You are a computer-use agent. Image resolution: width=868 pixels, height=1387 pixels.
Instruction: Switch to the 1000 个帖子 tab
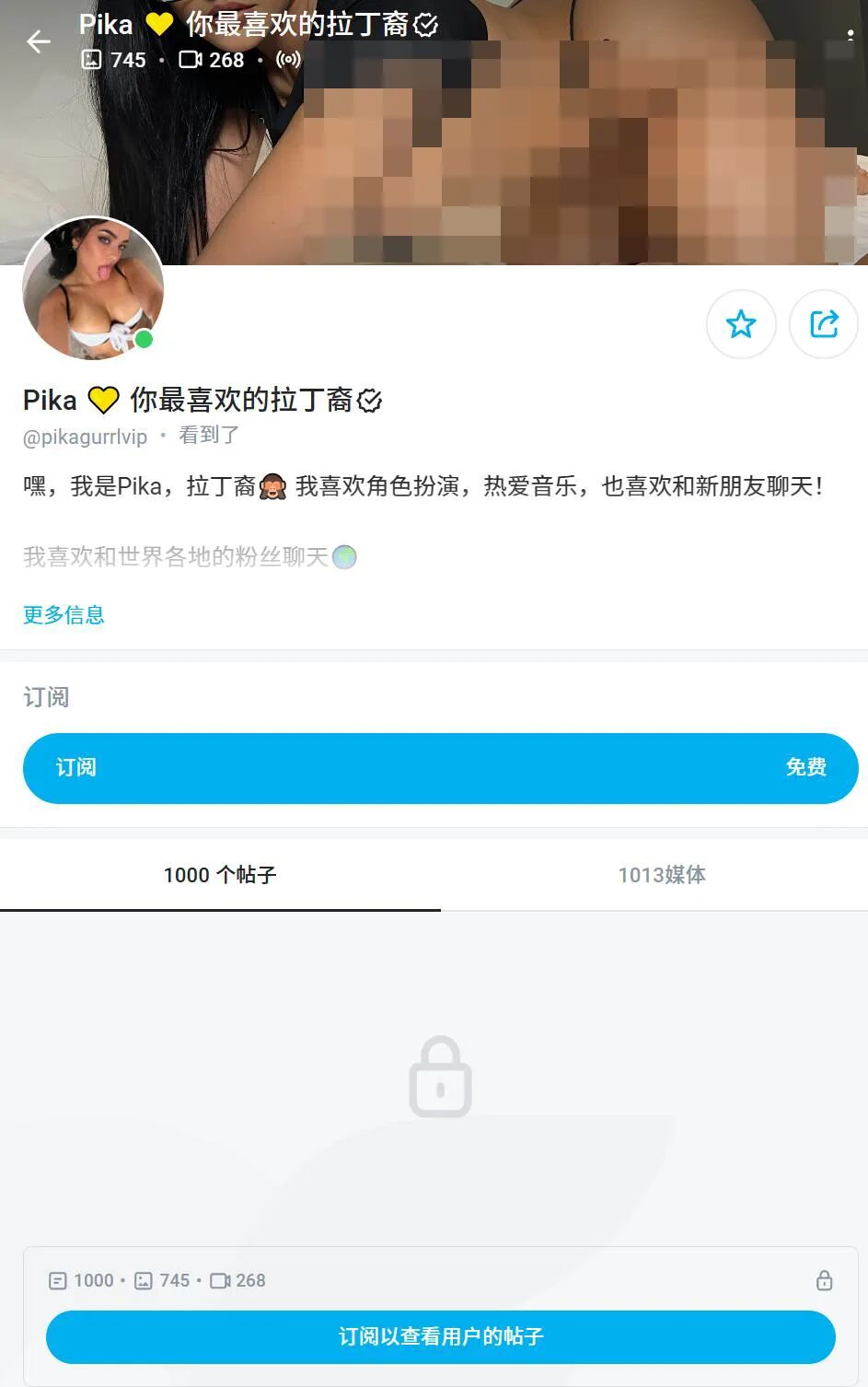click(220, 875)
